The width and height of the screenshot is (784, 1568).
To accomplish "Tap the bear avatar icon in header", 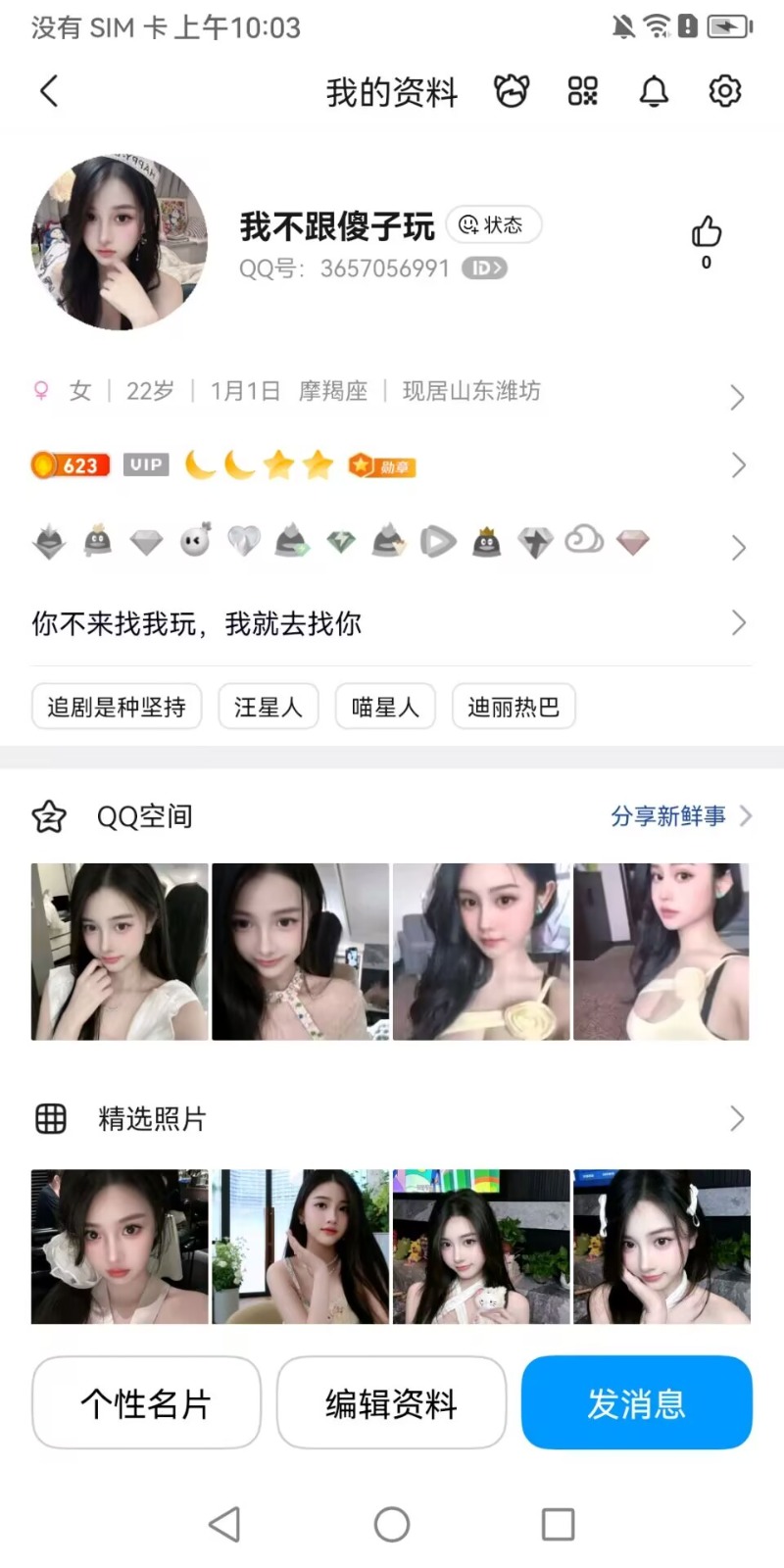I will tap(512, 91).
